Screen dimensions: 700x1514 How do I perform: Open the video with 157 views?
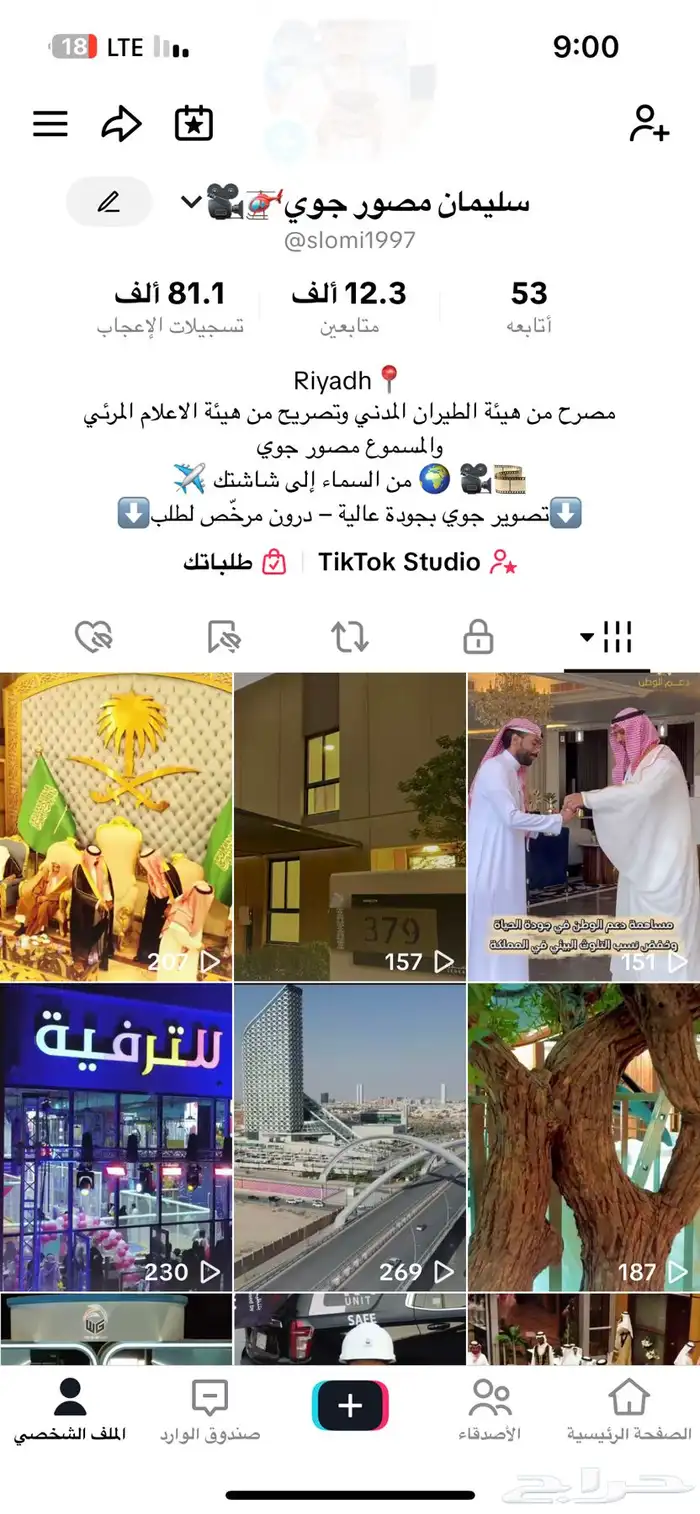(x=350, y=825)
